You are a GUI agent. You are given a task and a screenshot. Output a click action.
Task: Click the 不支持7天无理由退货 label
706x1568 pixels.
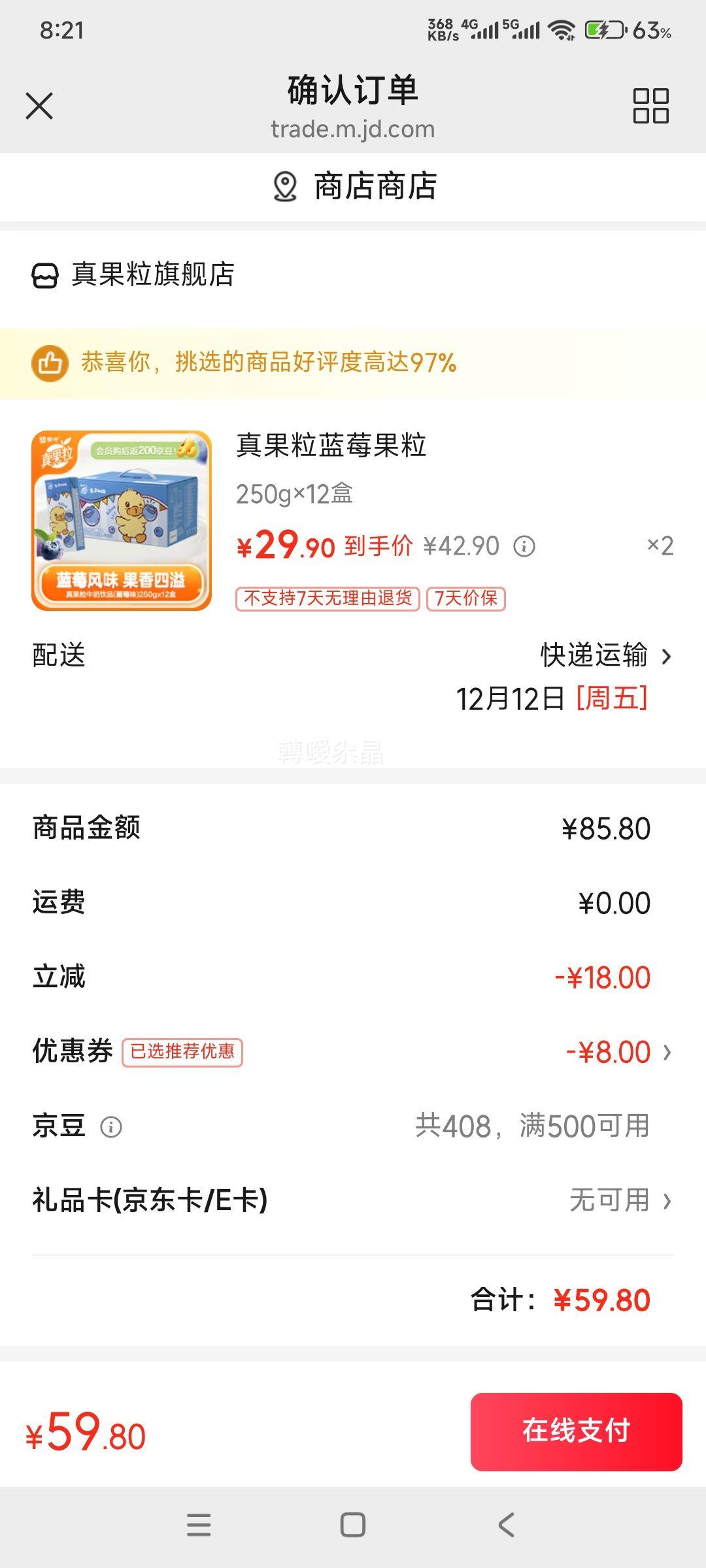click(328, 597)
